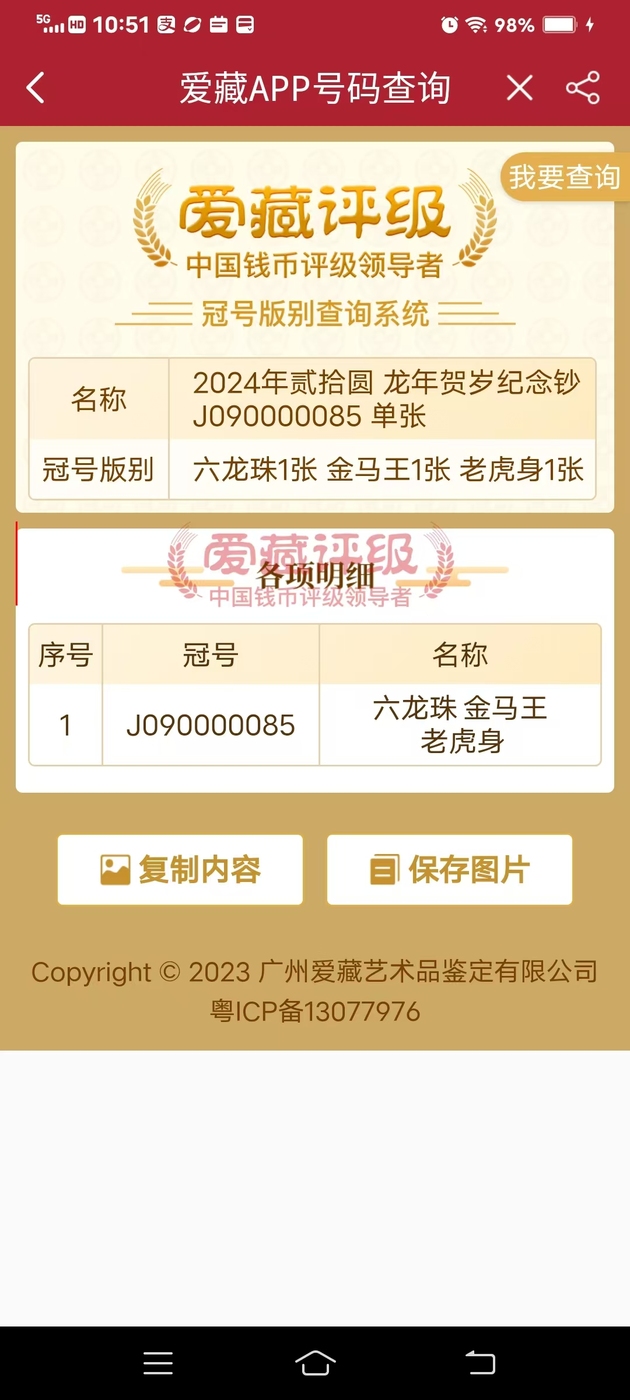
Task: Select the 保存图片 button
Action: (x=449, y=870)
